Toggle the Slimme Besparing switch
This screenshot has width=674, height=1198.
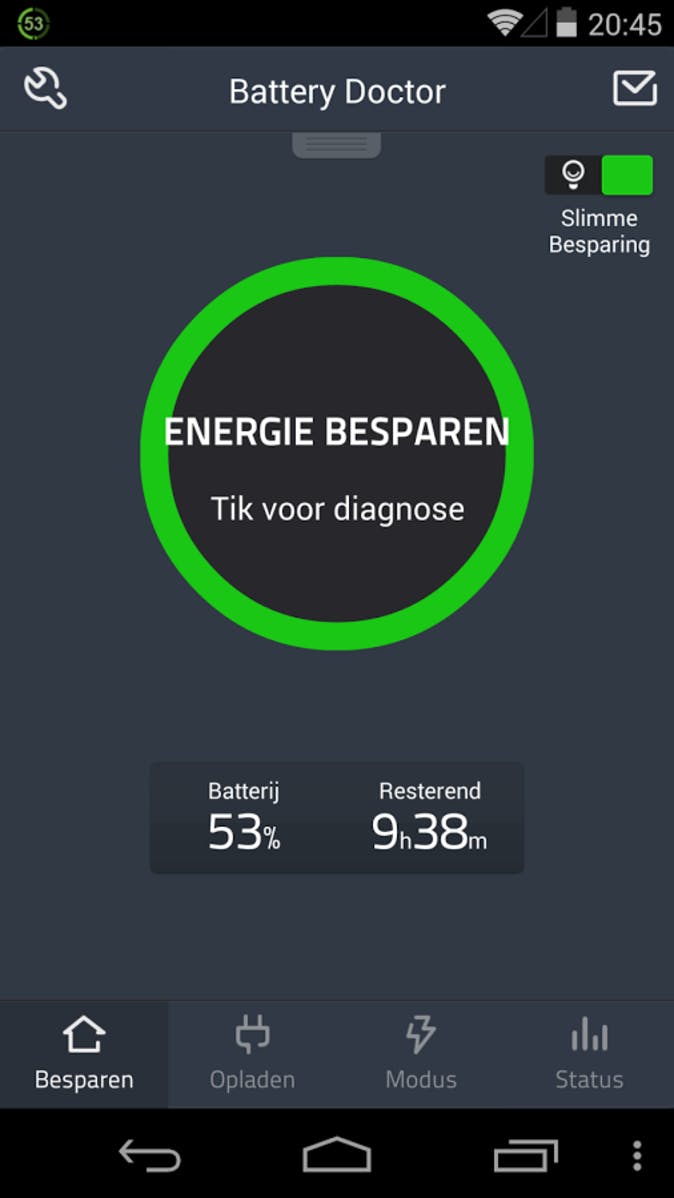599,175
